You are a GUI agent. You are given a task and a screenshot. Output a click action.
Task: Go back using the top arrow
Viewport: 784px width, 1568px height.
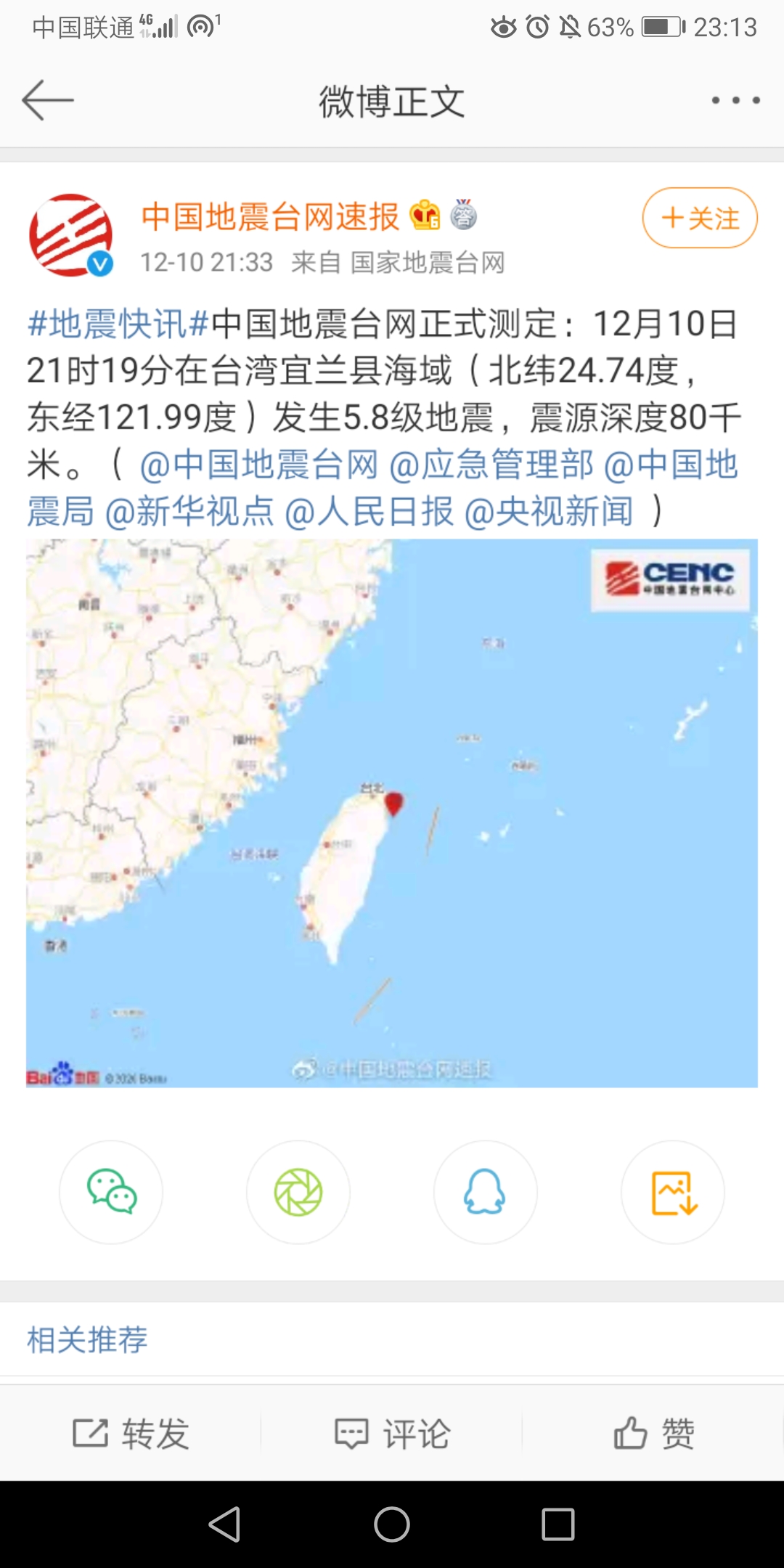(x=48, y=100)
